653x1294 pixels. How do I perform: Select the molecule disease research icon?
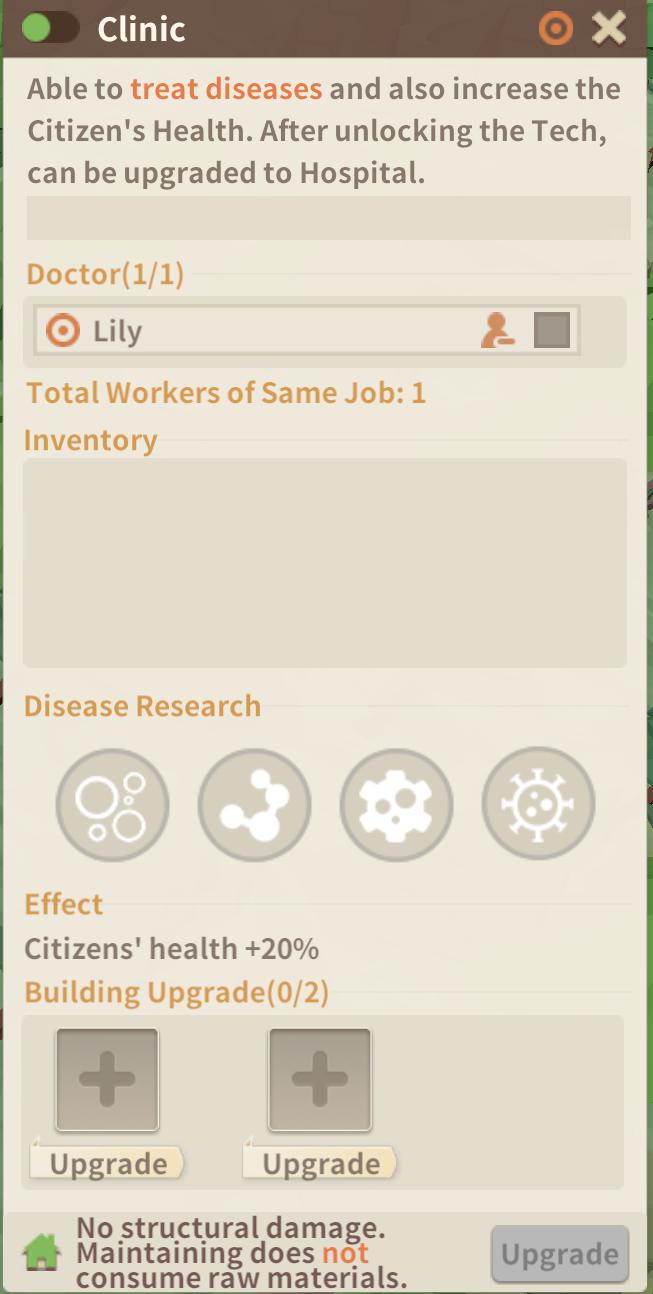click(x=254, y=804)
